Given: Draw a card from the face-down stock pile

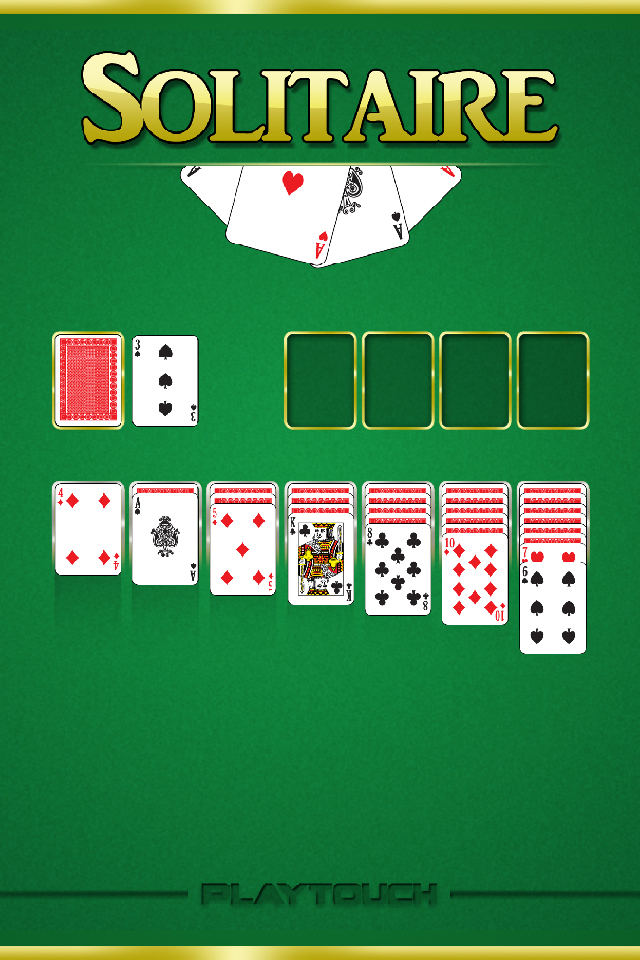Looking at the screenshot, I should (88, 381).
